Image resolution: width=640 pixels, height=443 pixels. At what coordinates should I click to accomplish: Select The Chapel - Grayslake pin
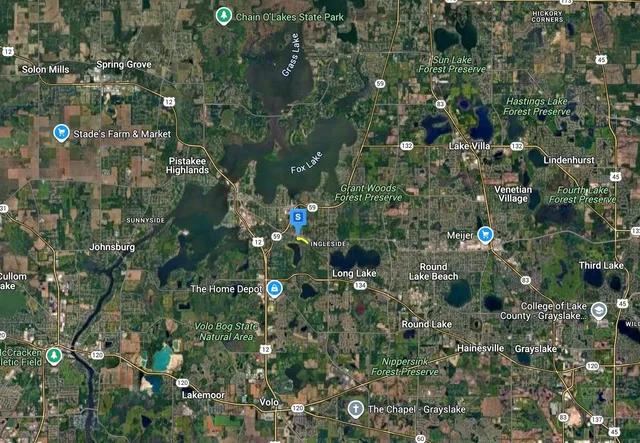[x=355, y=409]
